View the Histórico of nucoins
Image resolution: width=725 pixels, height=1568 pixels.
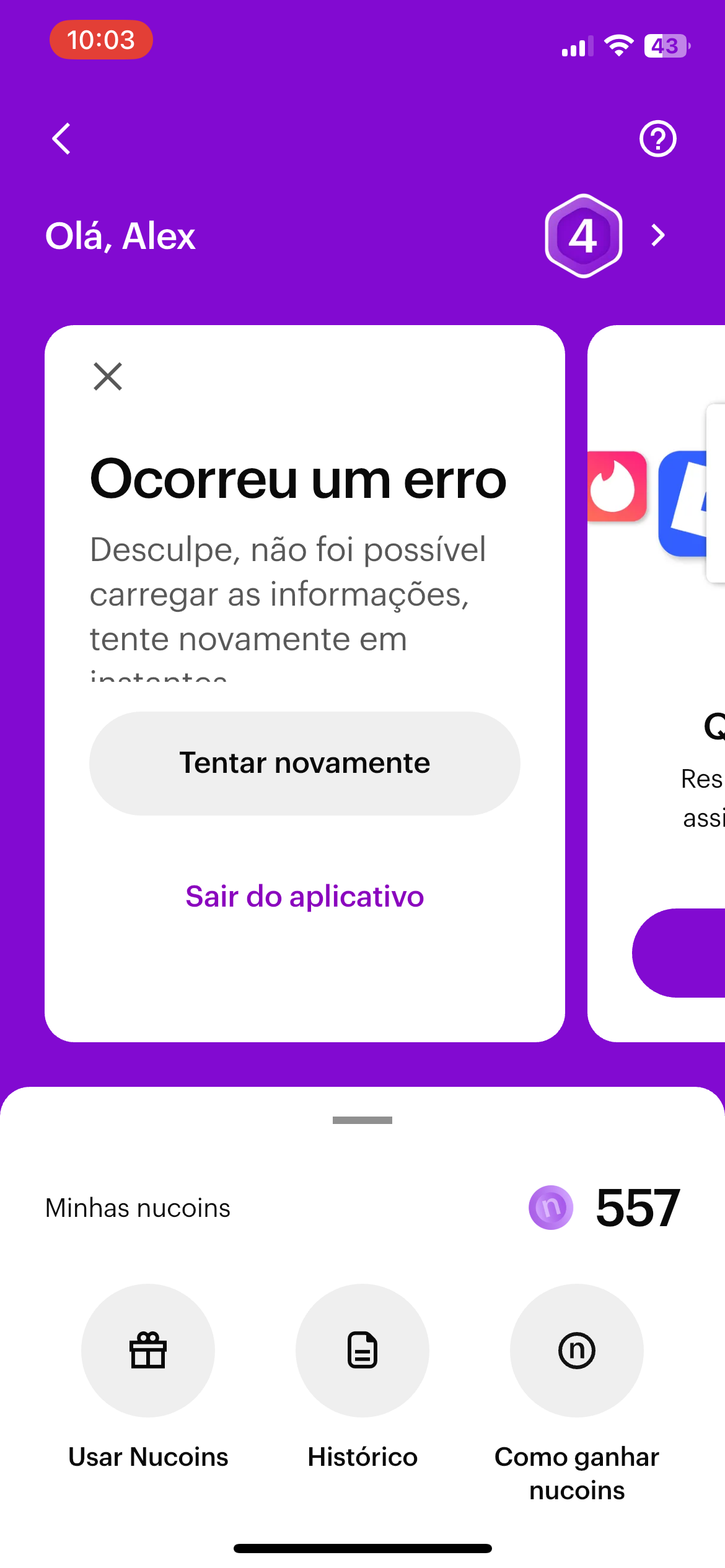pyautogui.click(x=362, y=1351)
